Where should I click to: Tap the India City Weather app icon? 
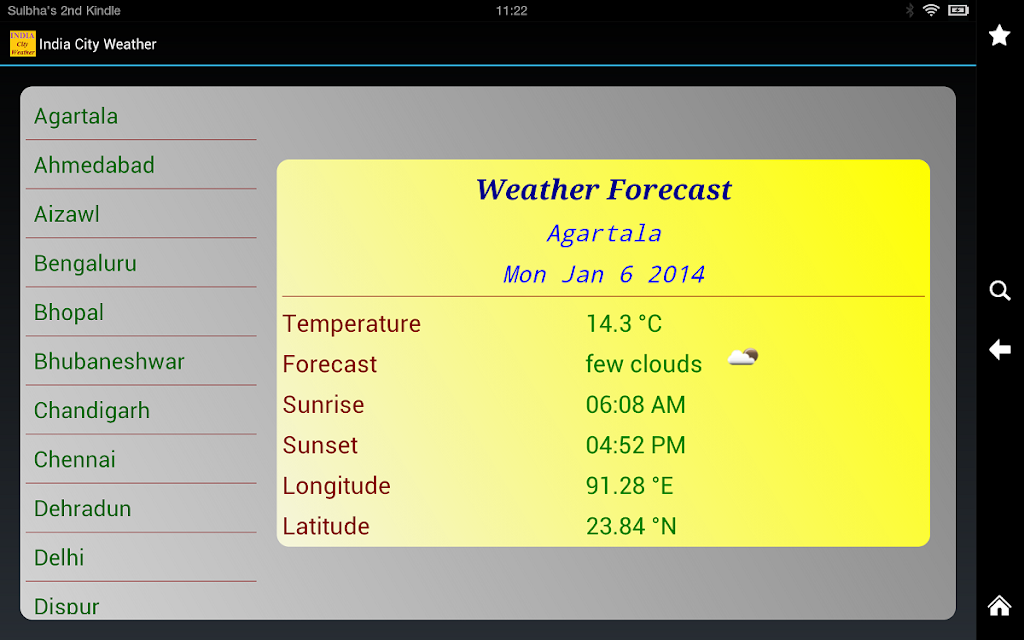click(x=22, y=44)
